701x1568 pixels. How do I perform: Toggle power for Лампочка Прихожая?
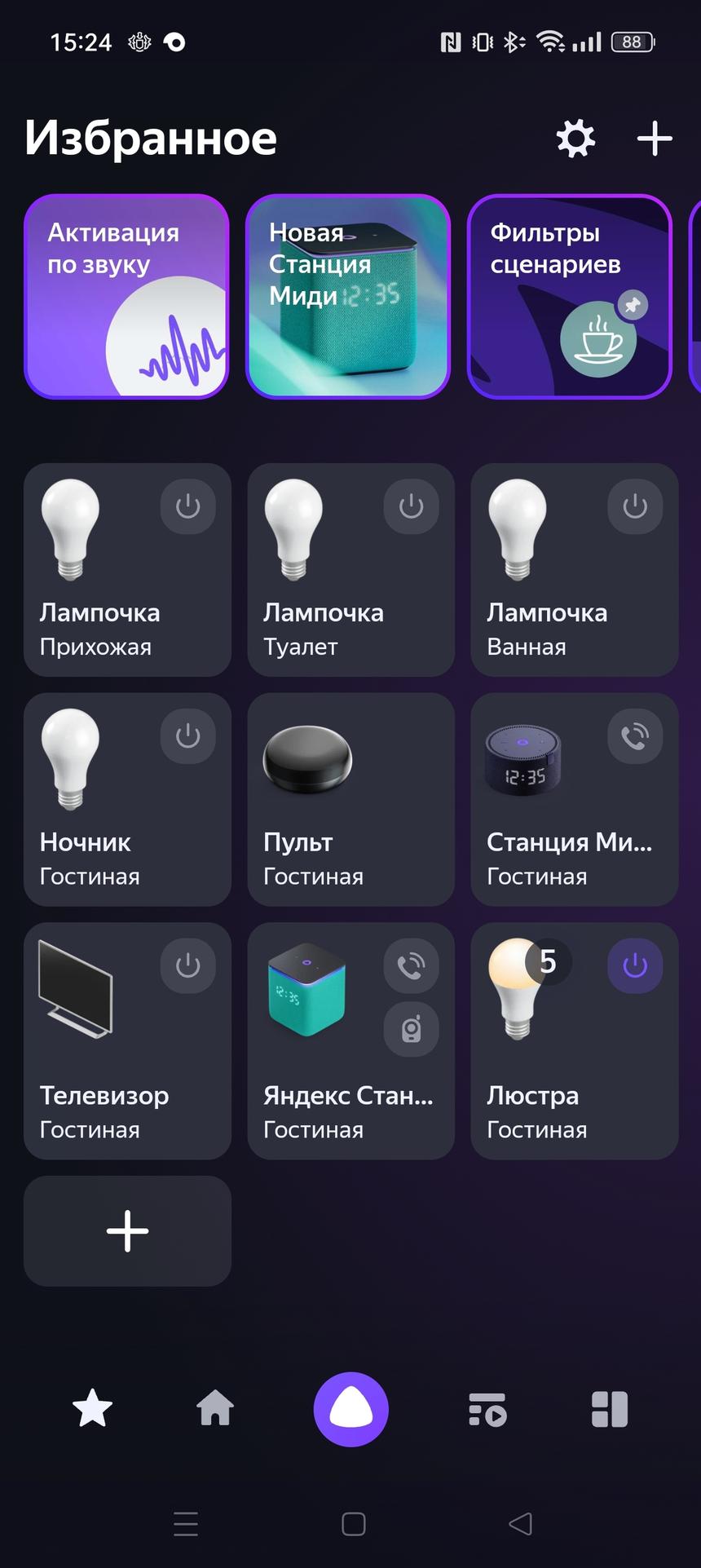[188, 506]
